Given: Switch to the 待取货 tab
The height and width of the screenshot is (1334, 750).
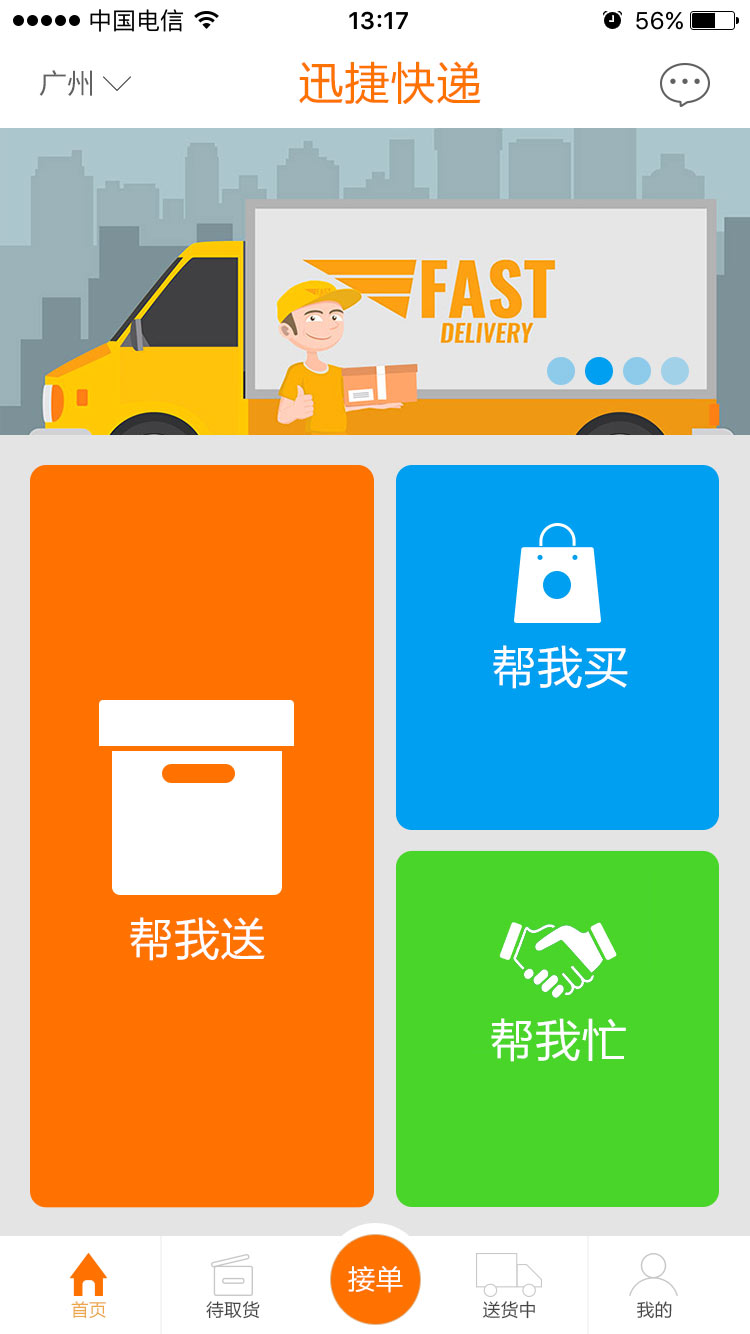Looking at the screenshot, I should pos(232,1286).
